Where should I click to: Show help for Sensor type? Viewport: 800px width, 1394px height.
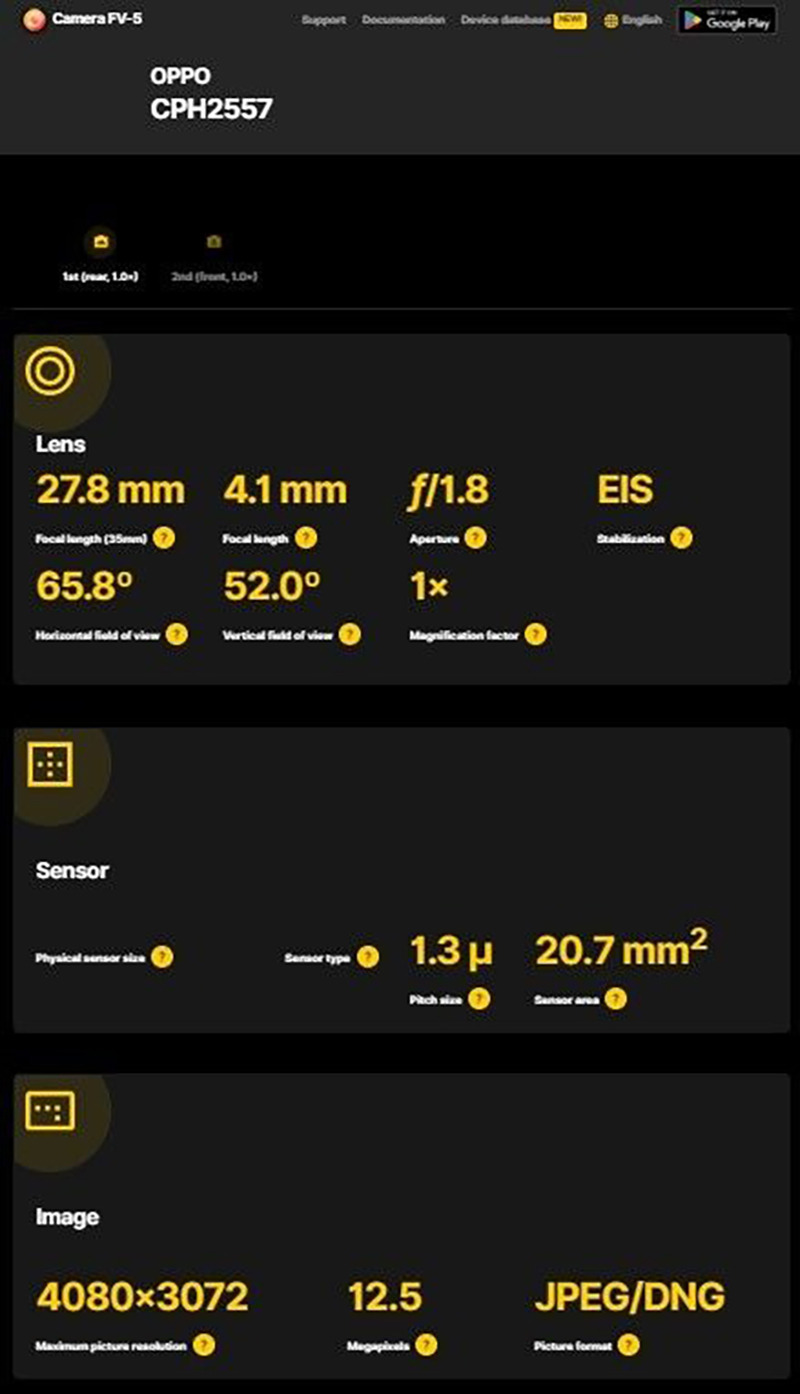[368, 957]
